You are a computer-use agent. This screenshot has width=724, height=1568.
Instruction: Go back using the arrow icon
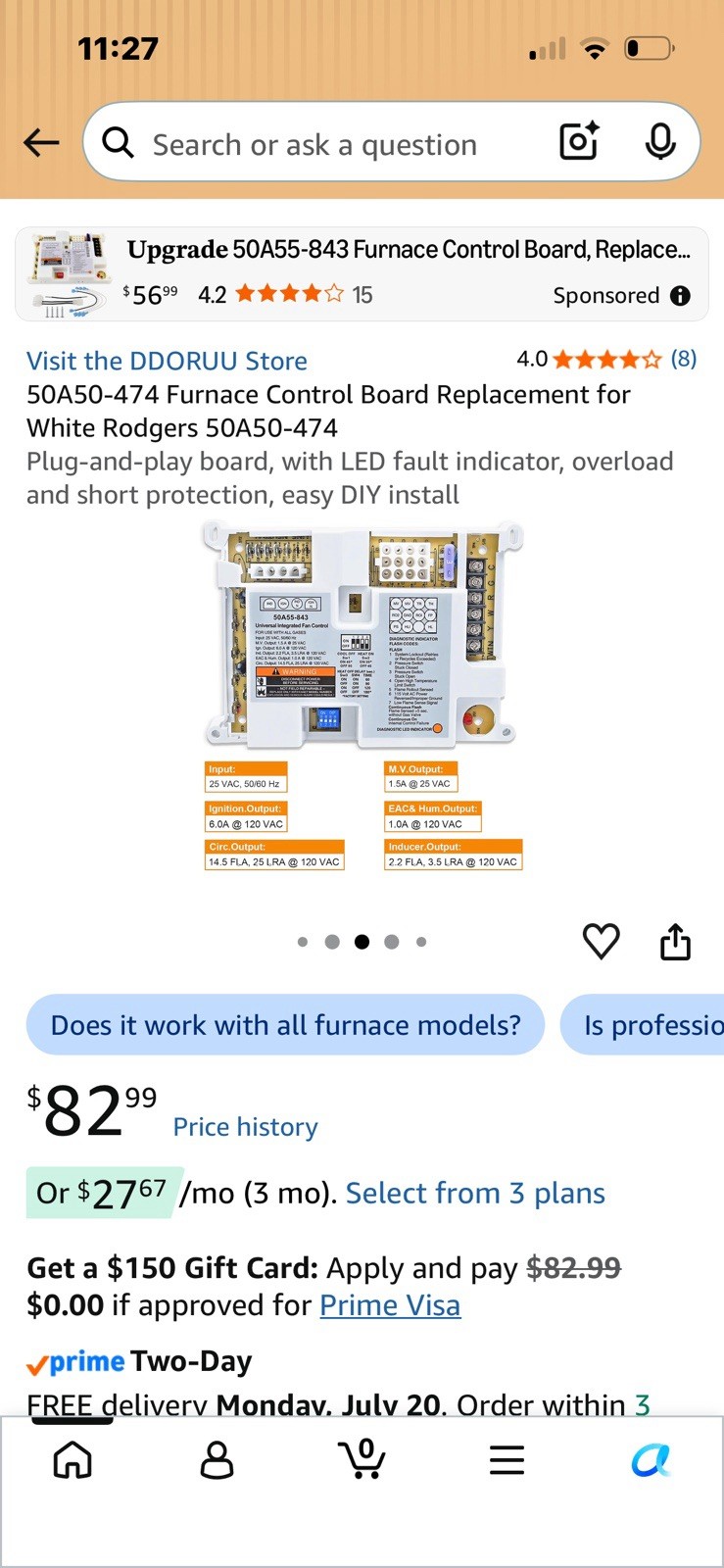(x=41, y=143)
